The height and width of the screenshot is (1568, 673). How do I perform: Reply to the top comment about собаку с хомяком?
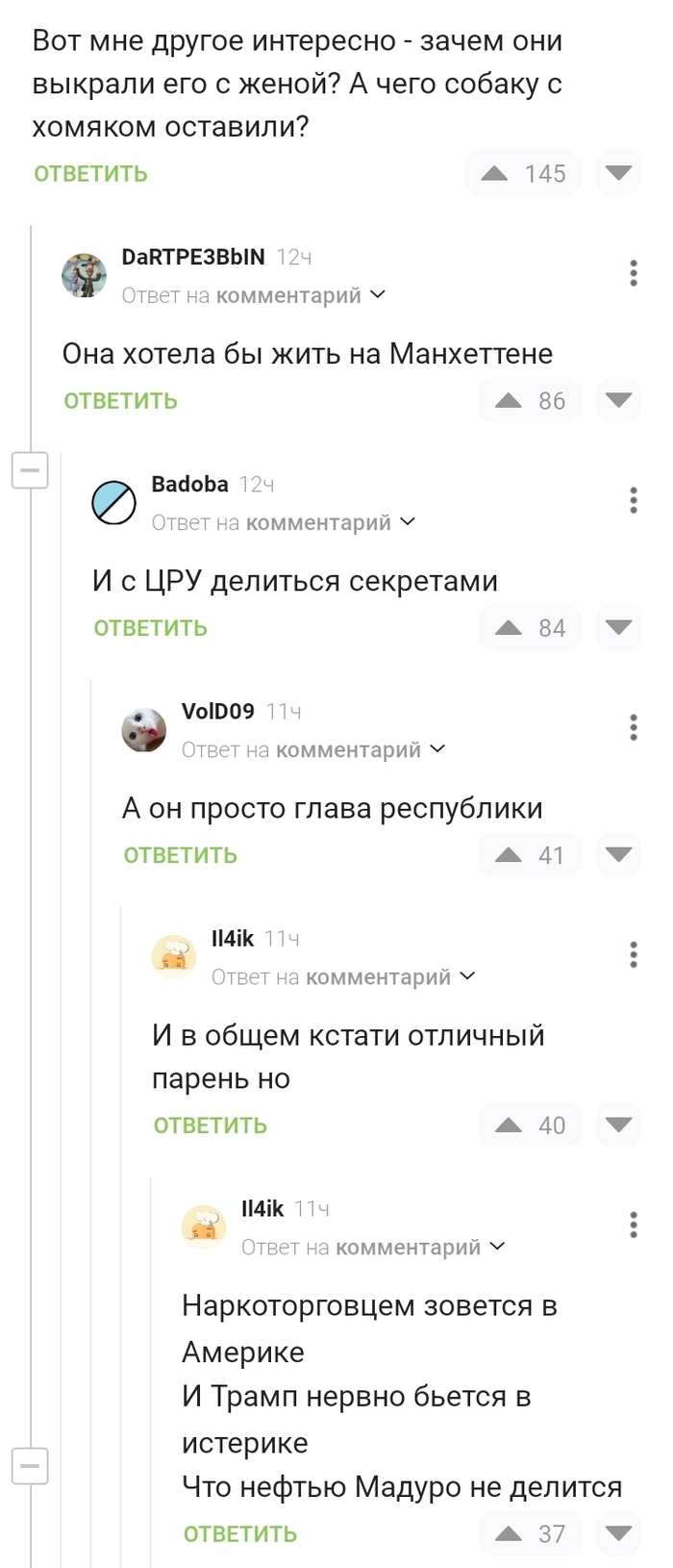point(90,174)
